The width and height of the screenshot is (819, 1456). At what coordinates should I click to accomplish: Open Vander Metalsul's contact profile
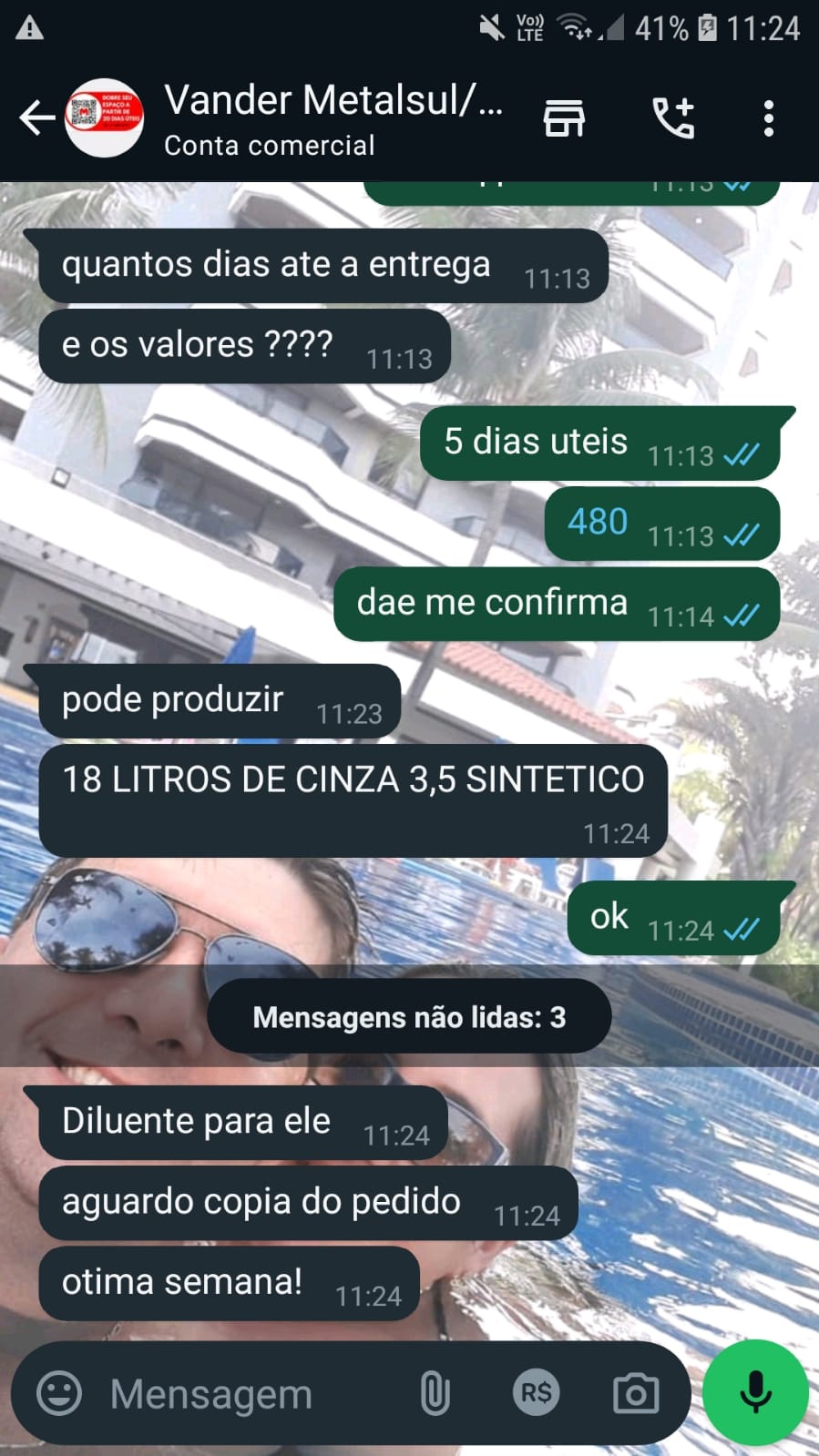333,118
